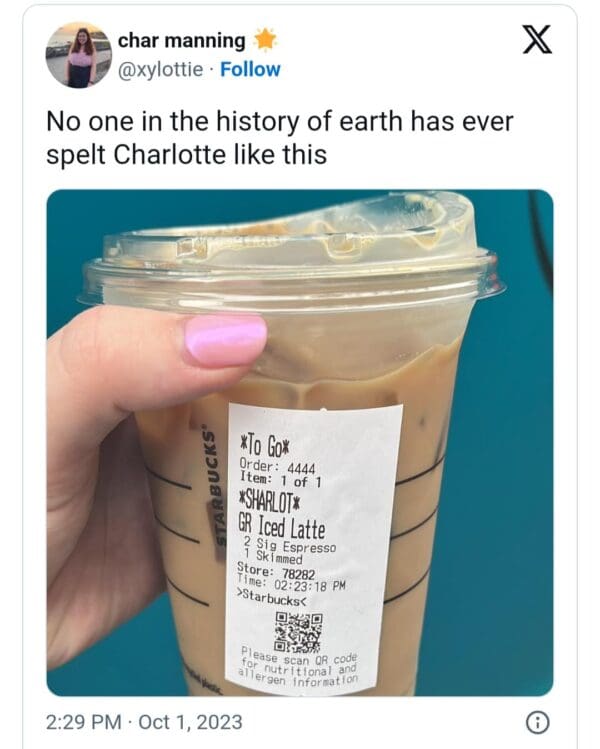Open the Oct 1, 2023 timestamp link

[x=144, y=720]
